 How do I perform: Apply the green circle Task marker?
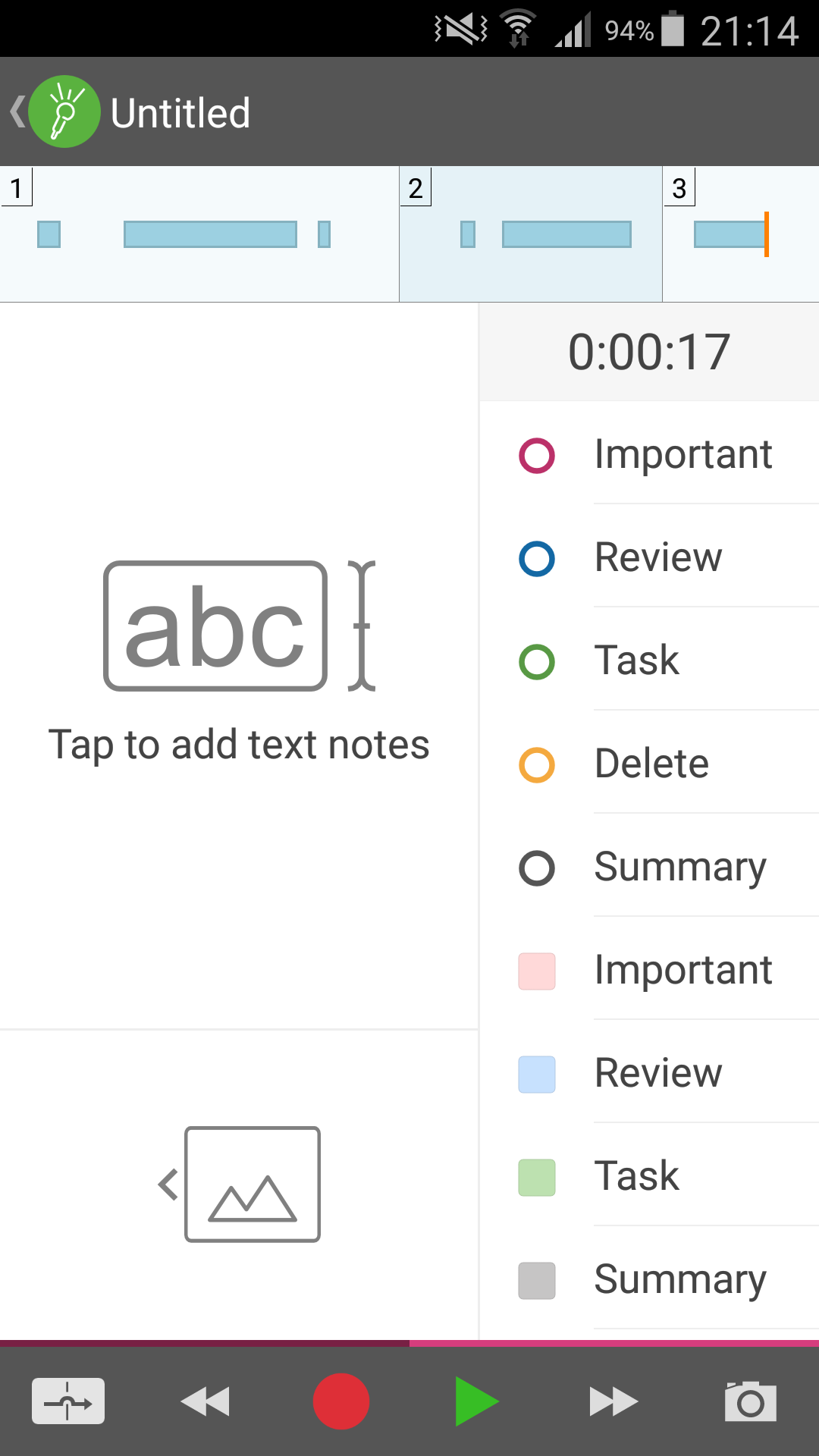(x=649, y=661)
